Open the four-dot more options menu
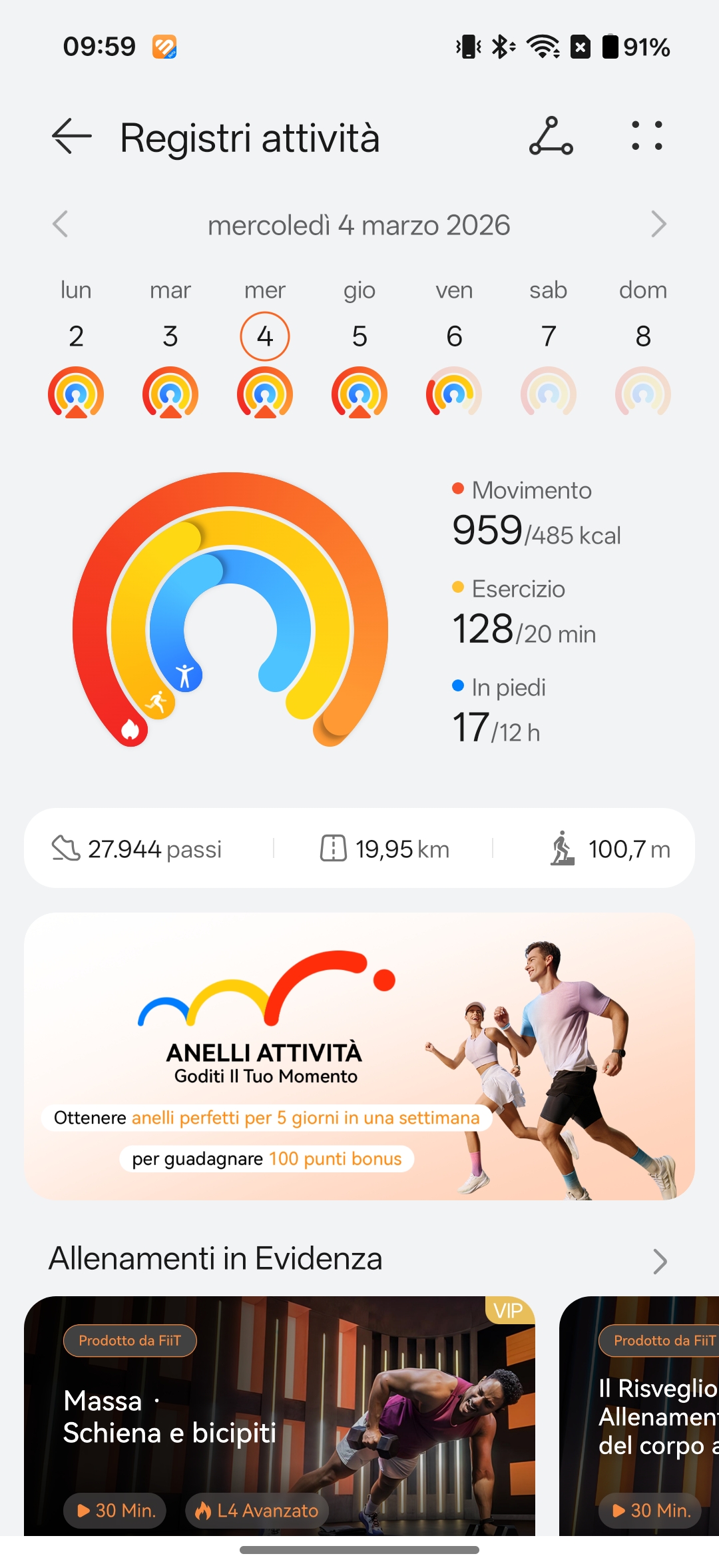The image size is (719, 1568). 646,137
